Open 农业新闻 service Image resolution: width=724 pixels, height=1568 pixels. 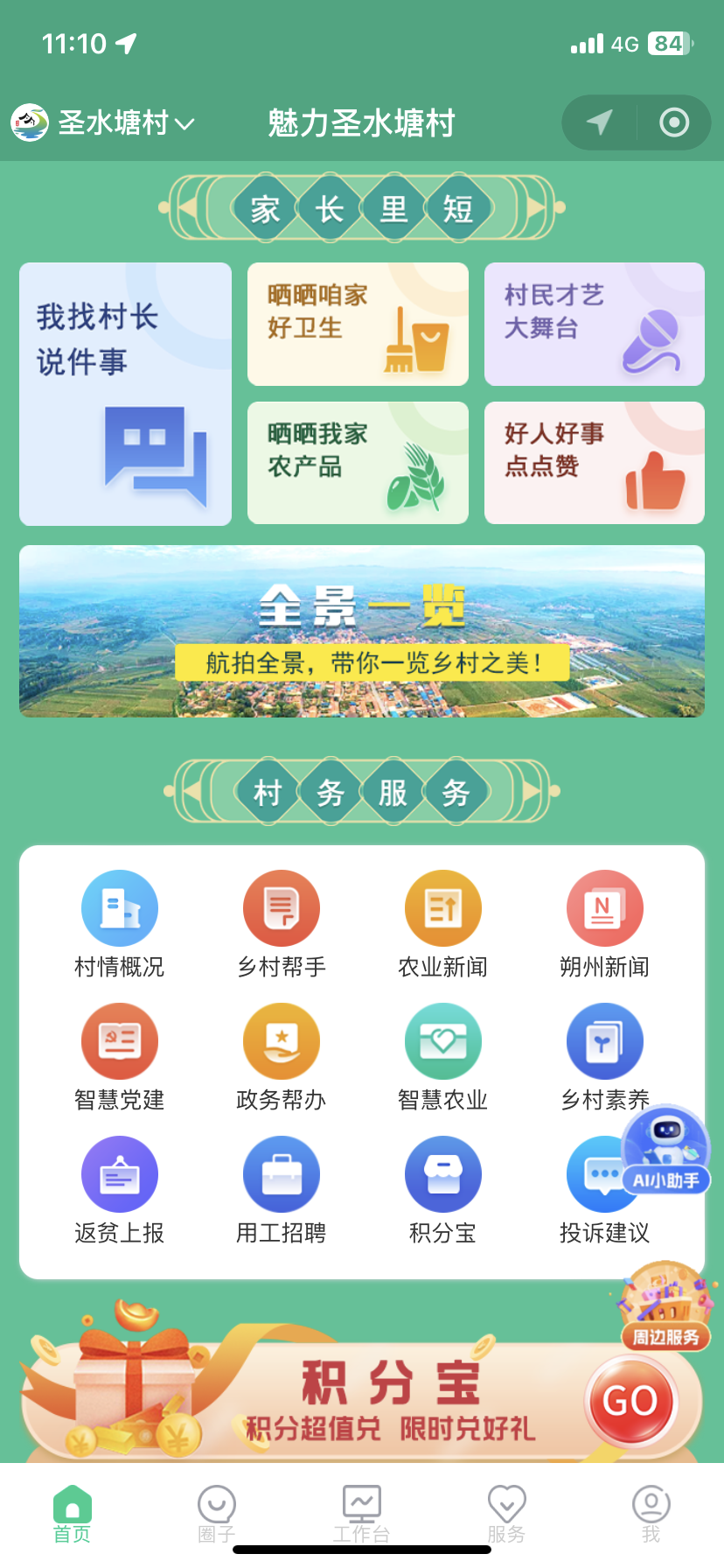(x=443, y=924)
